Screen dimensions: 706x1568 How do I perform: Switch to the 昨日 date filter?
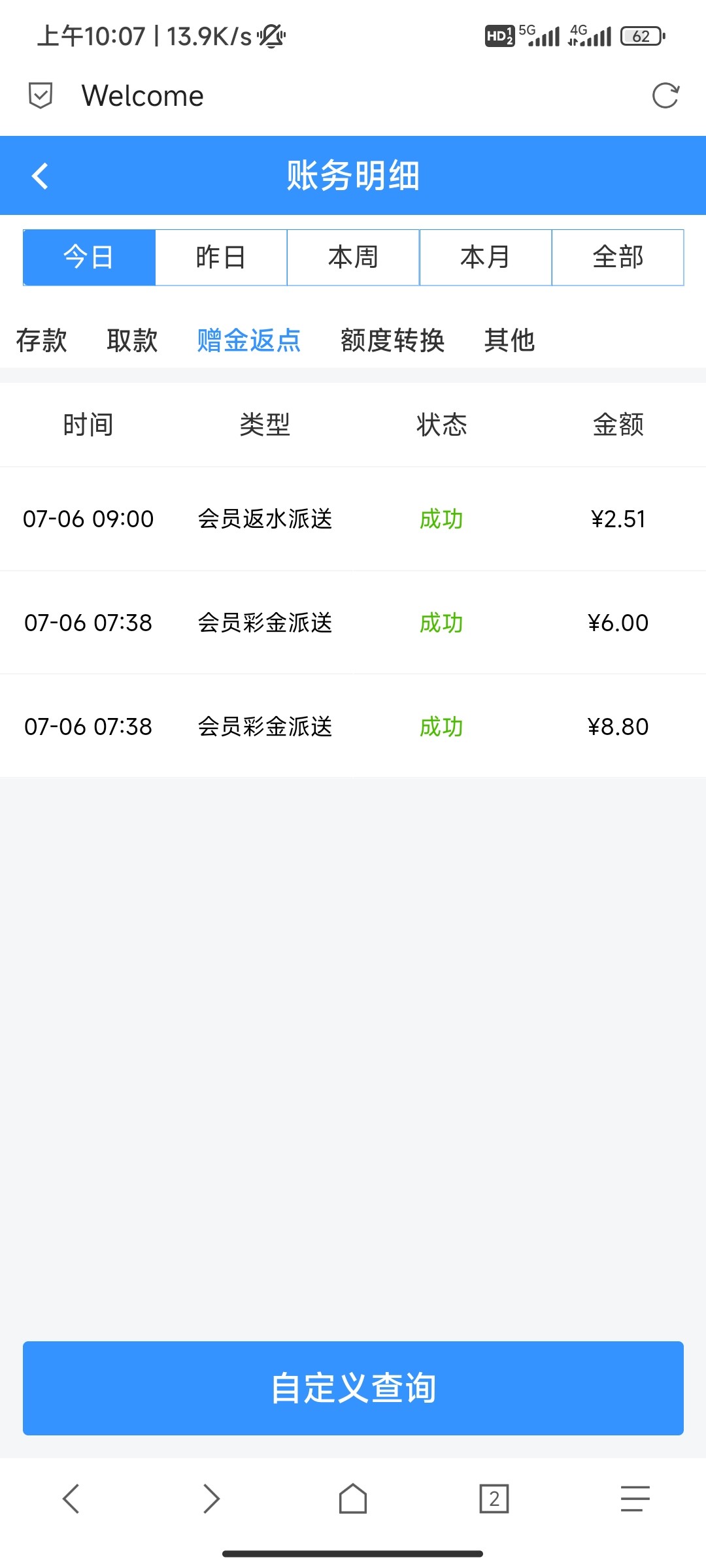point(221,257)
